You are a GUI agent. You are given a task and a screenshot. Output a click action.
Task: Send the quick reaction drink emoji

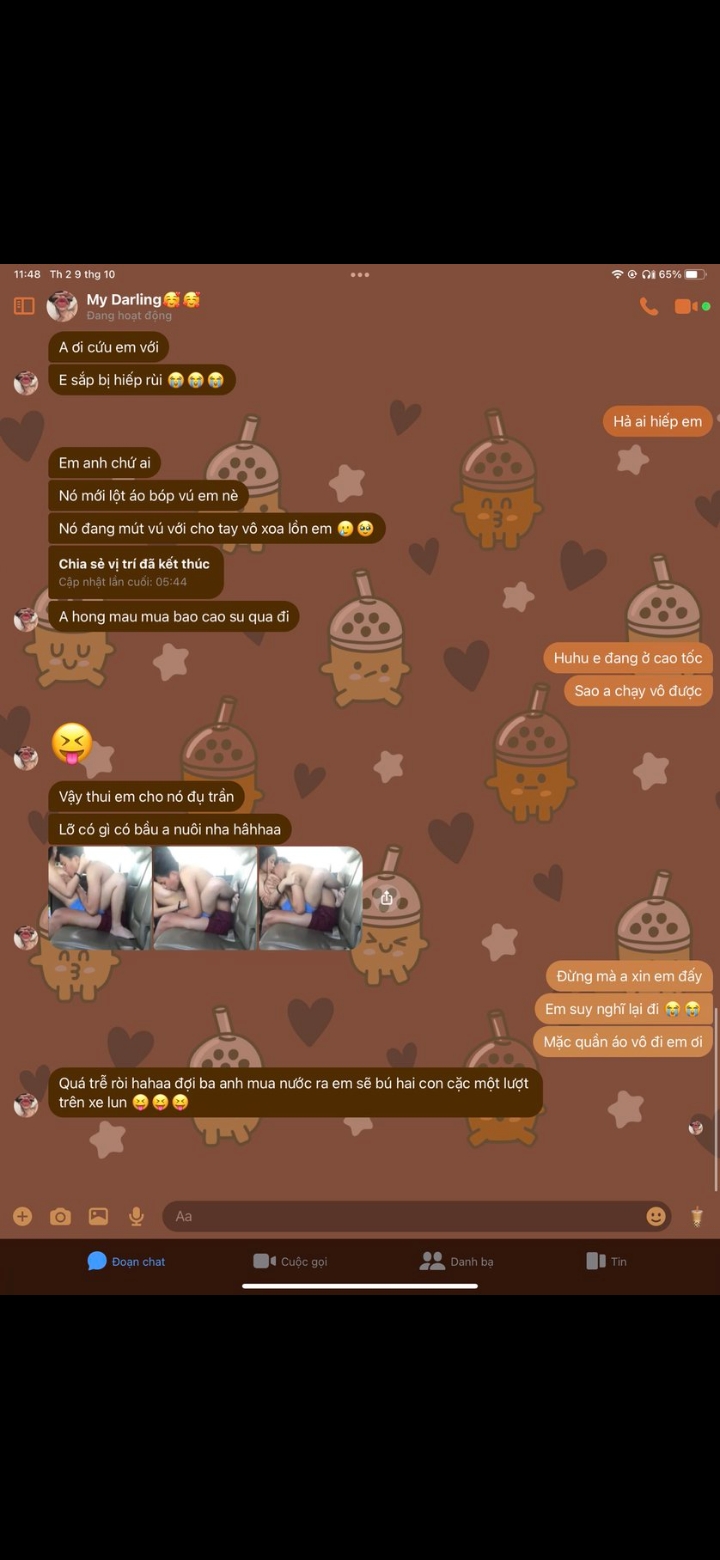(697, 1216)
